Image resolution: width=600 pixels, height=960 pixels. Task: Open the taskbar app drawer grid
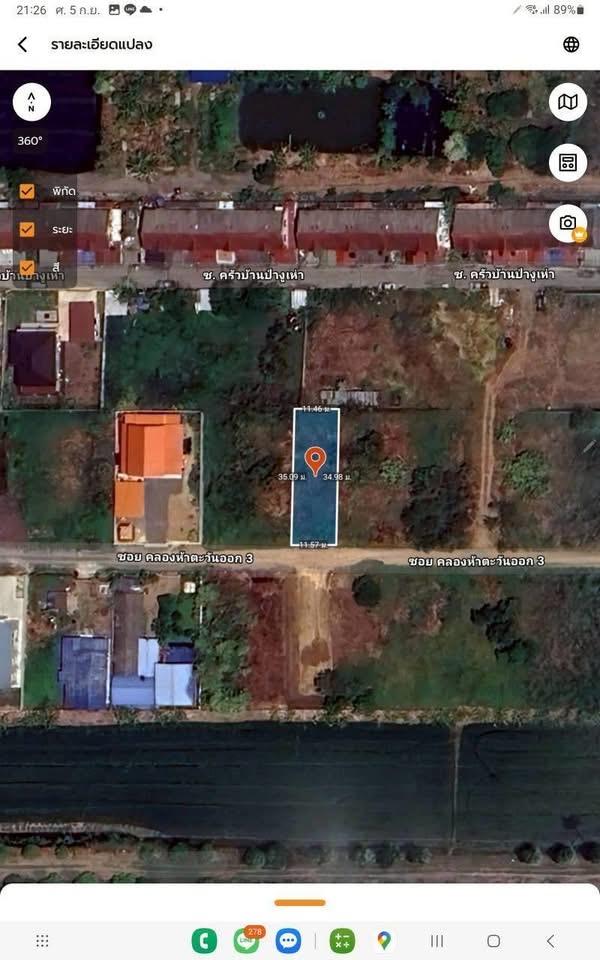[x=42, y=941]
